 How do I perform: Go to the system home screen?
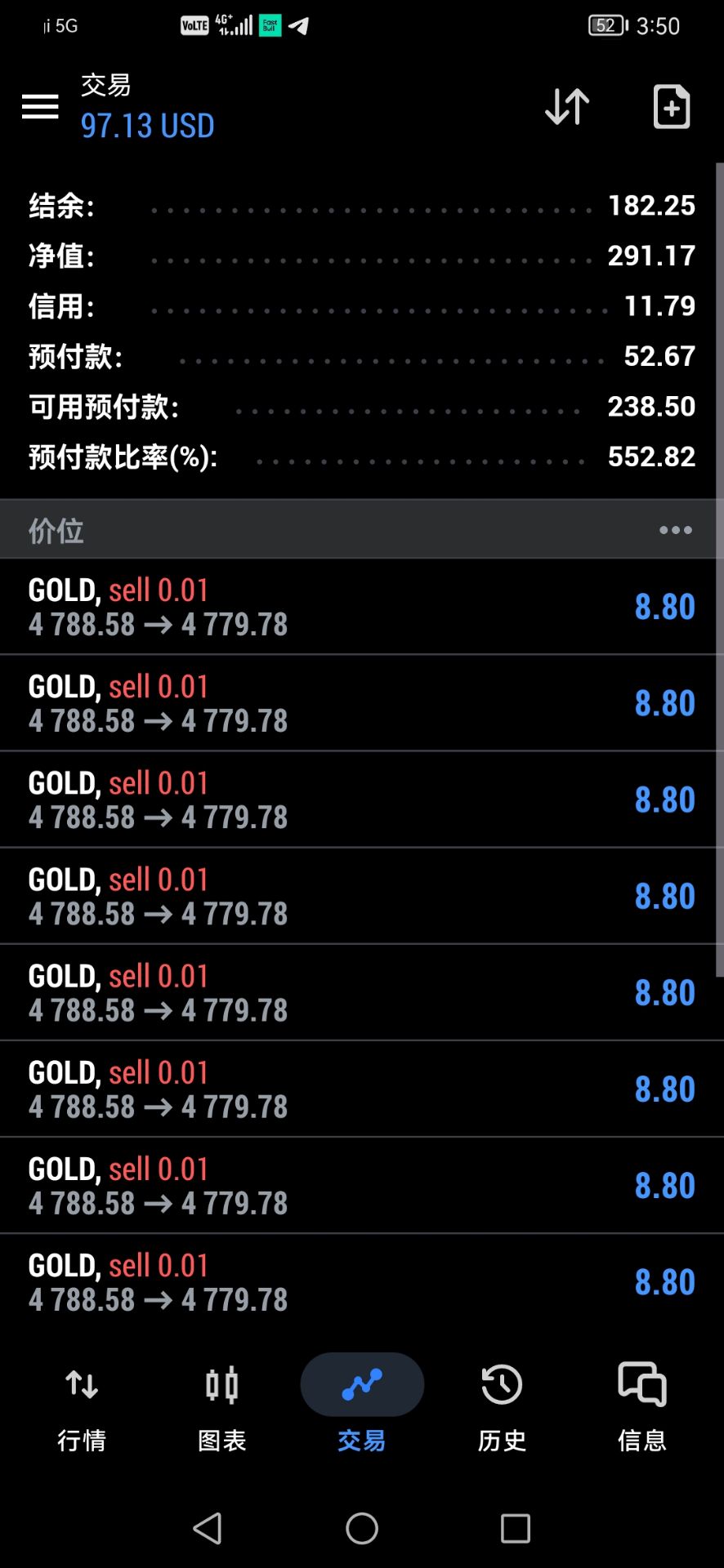[362, 1528]
